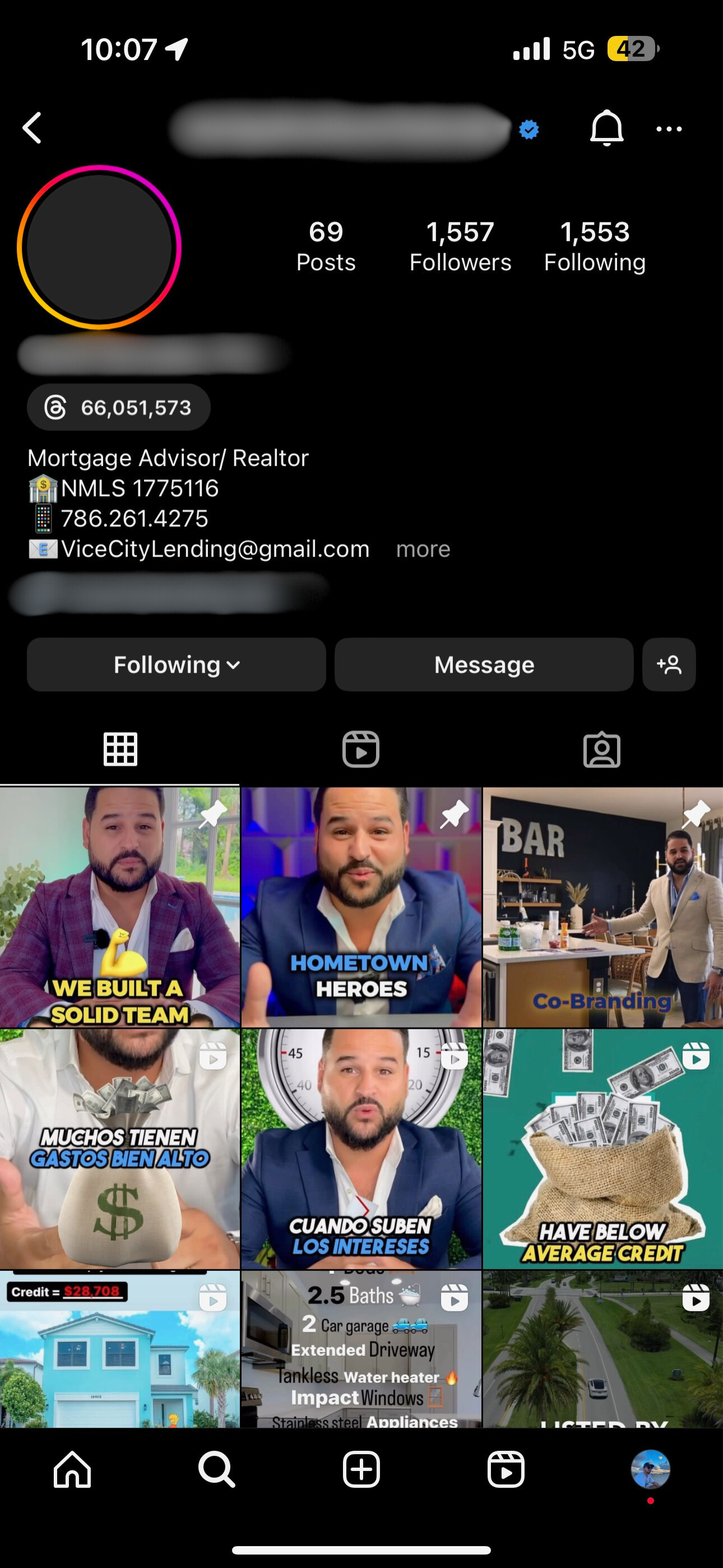Open the notifications bell
The height and width of the screenshot is (1568, 723).
tap(606, 128)
